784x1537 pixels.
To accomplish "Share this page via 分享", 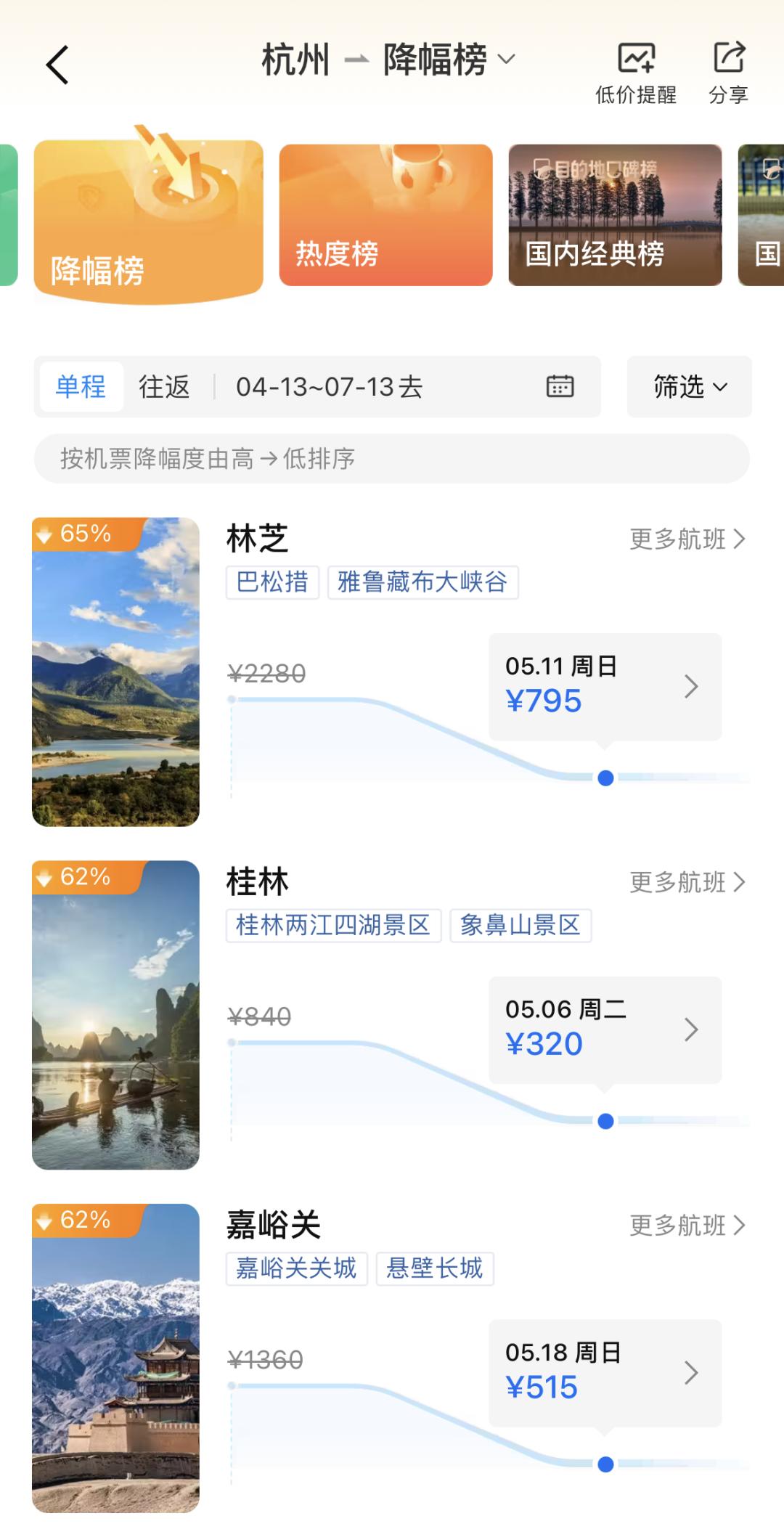I will (728, 71).
